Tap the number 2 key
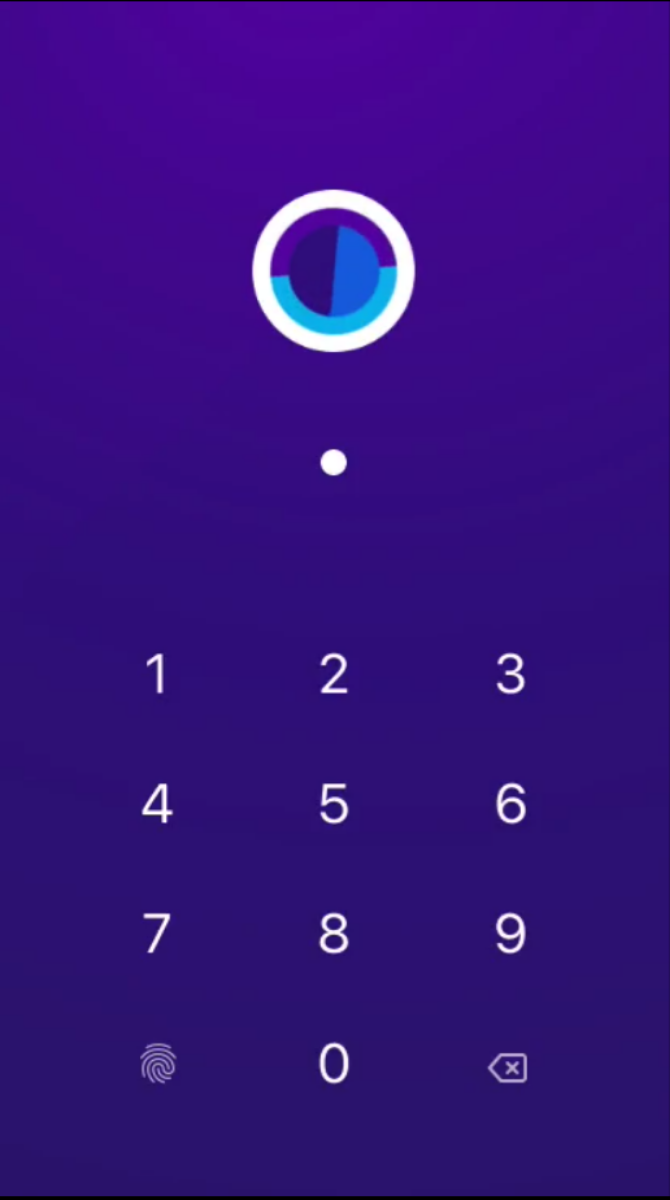The image size is (670, 1200). [334, 675]
